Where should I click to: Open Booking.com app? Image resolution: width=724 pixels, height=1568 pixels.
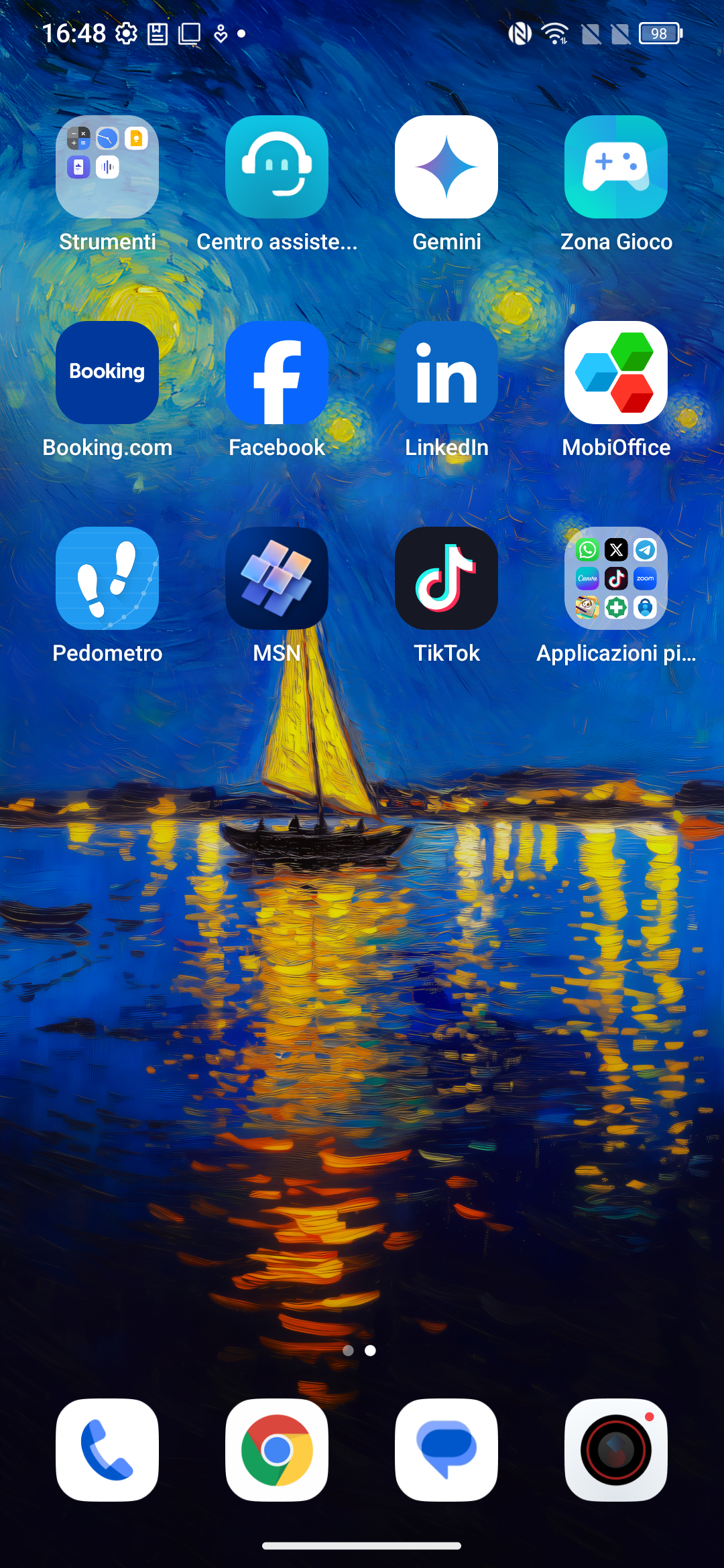pyautogui.click(x=107, y=373)
